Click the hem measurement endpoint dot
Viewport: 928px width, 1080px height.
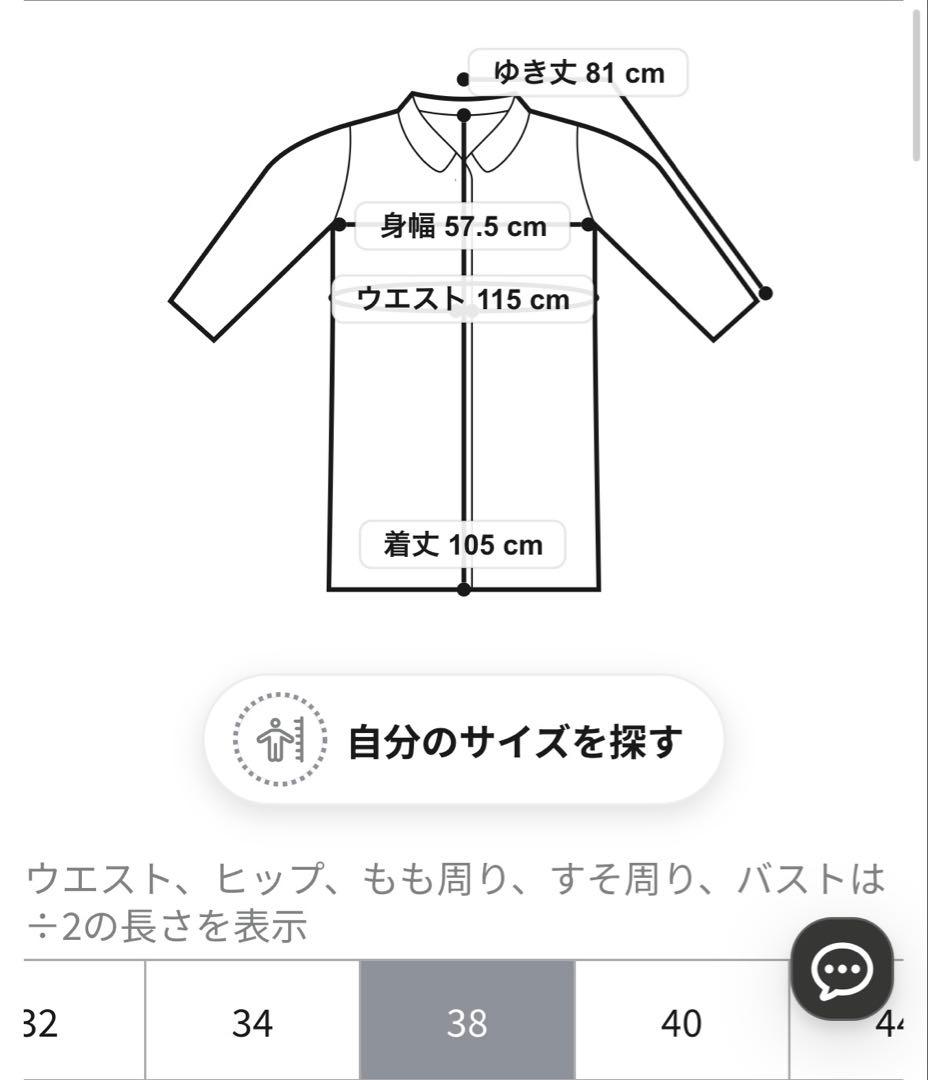462,590
